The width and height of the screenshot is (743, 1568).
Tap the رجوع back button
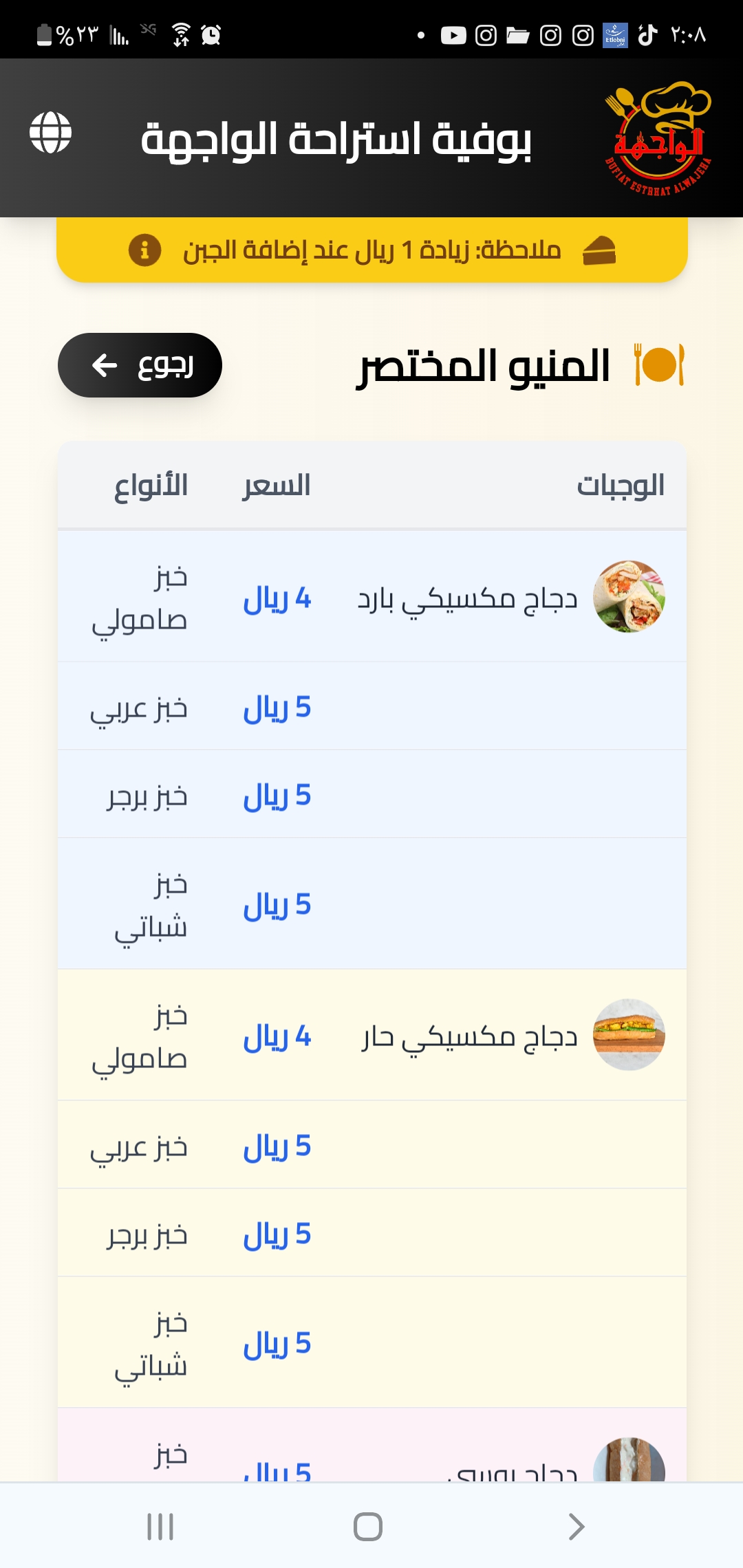[140, 365]
